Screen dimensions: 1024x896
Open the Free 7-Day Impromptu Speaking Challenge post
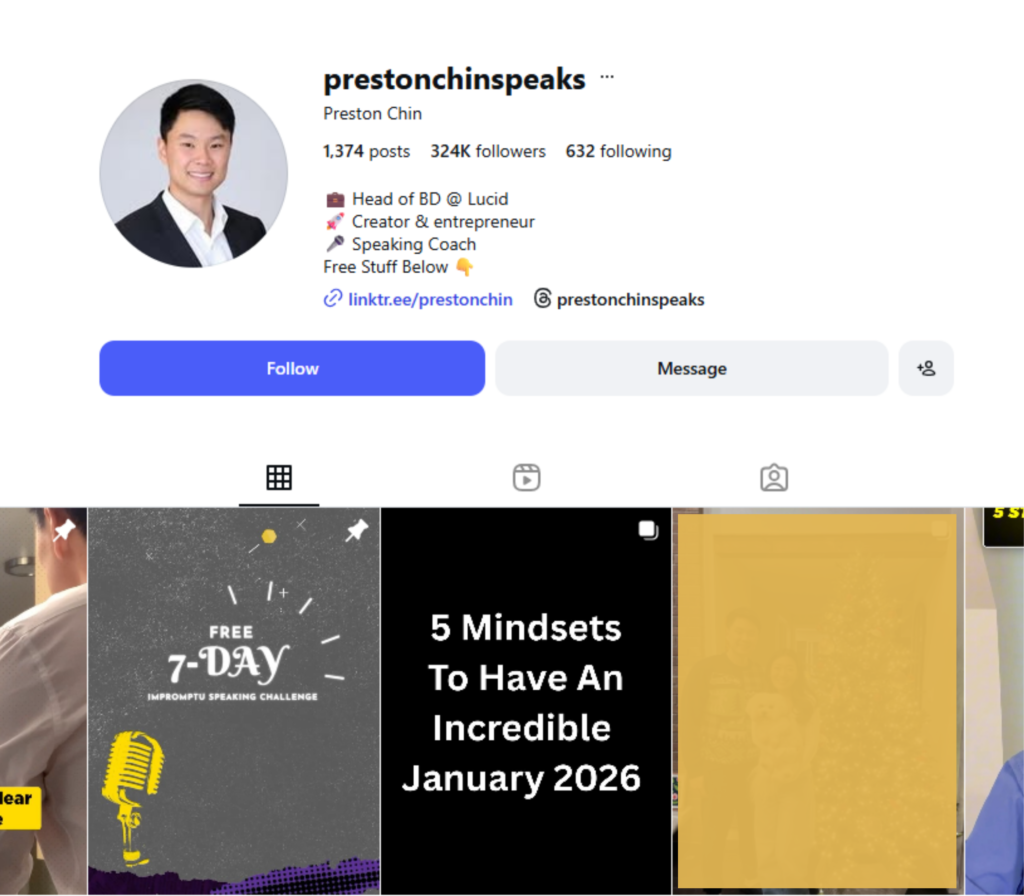[234, 700]
